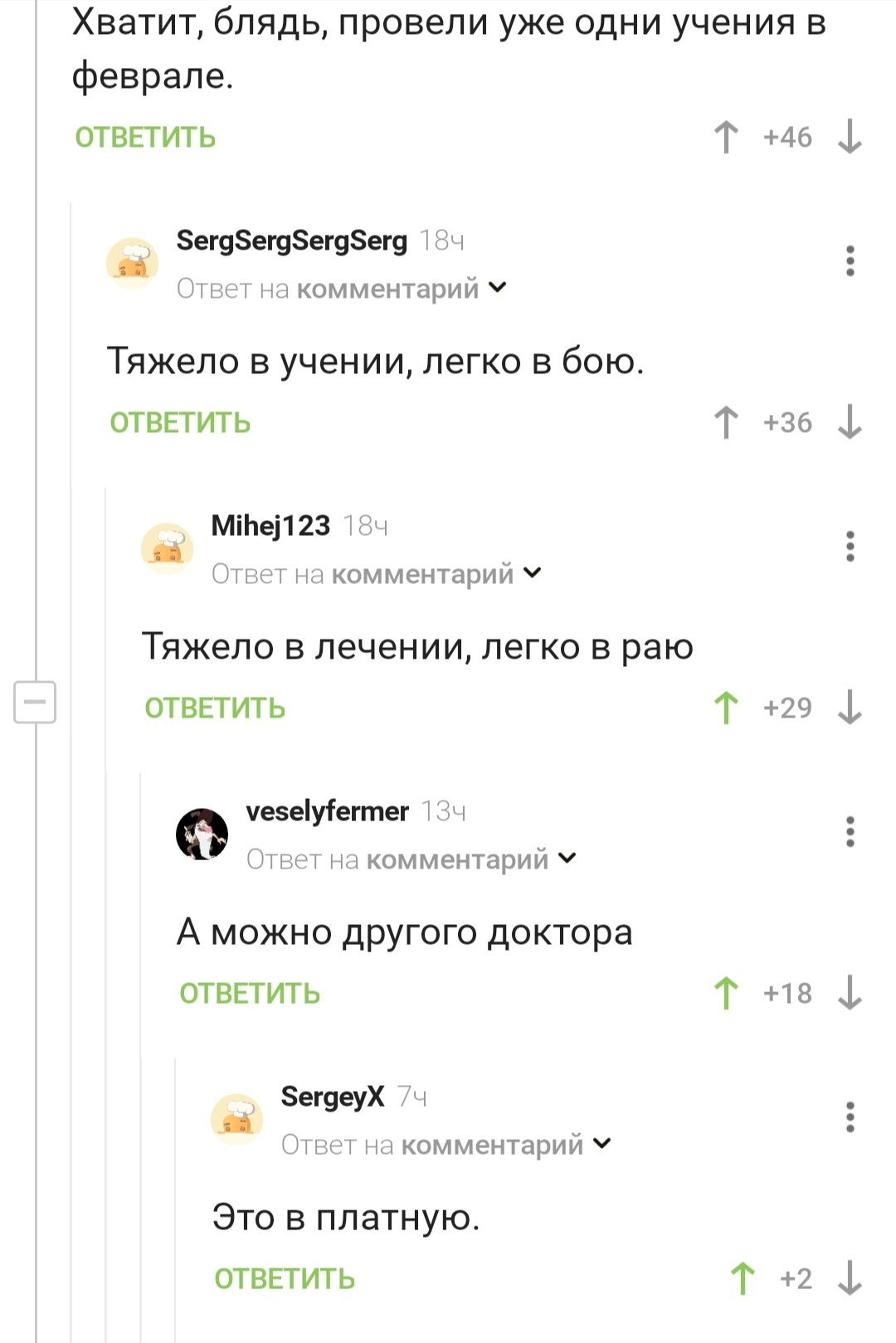Open SergeyX's profile
Viewport: 896px width, 1343px height.
(x=332, y=1097)
